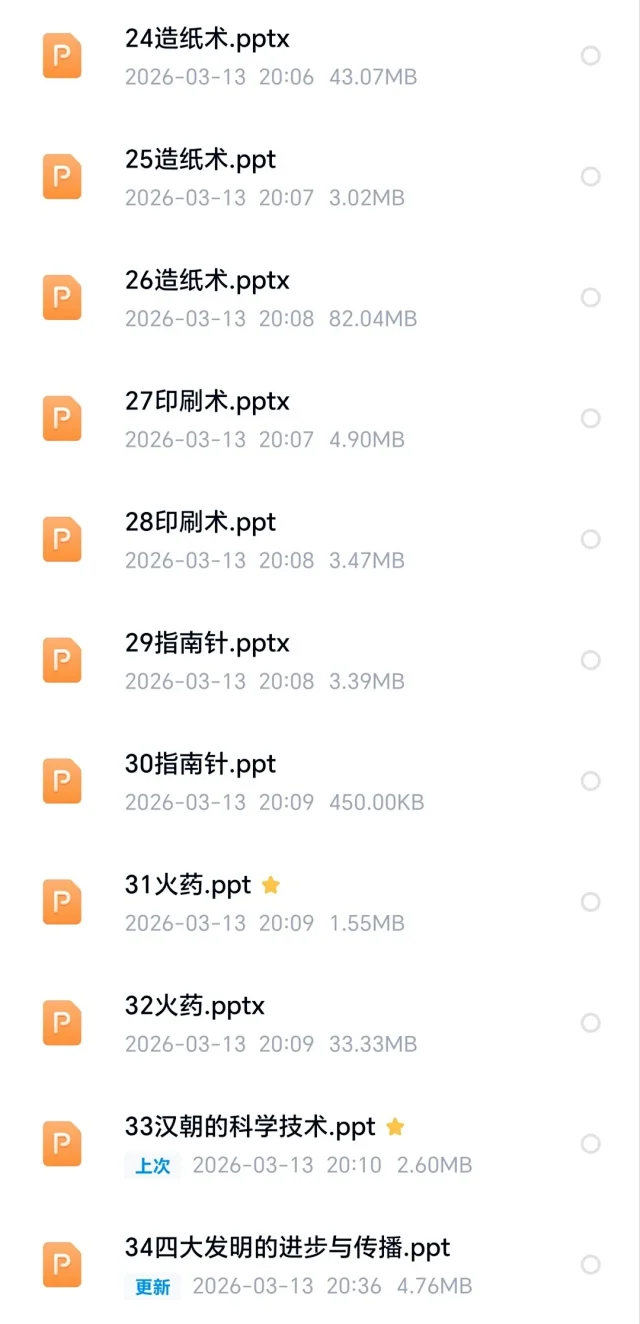Select the checkbox for 26造纸术.pptx
The image size is (640, 1324).
(x=591, y=298)
